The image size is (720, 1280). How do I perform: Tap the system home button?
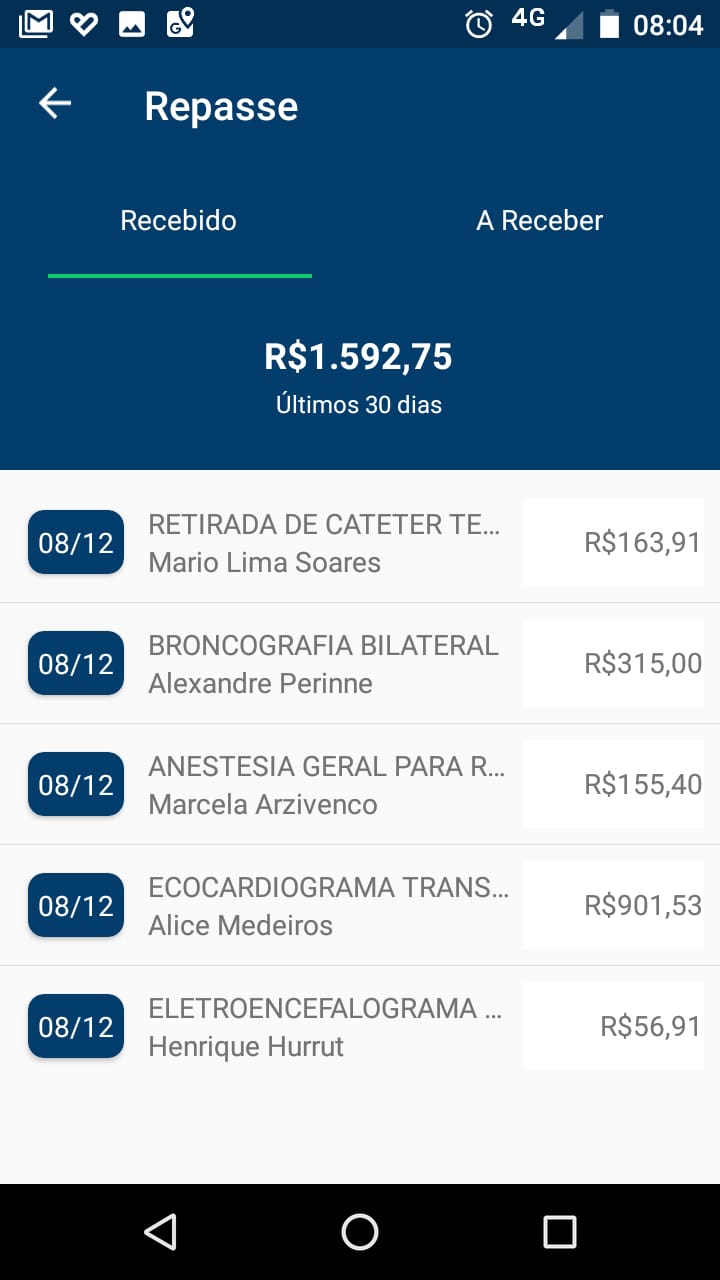pos(360,1232)
